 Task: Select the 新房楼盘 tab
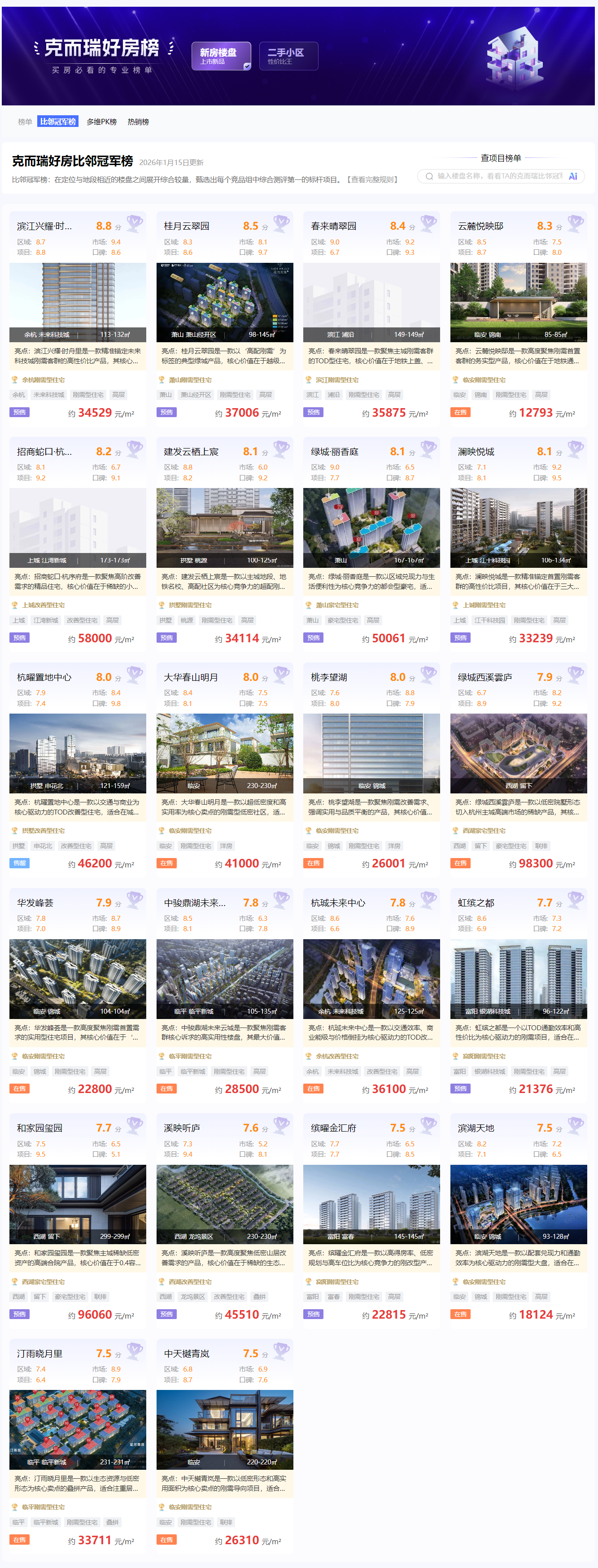pos(221,56)
